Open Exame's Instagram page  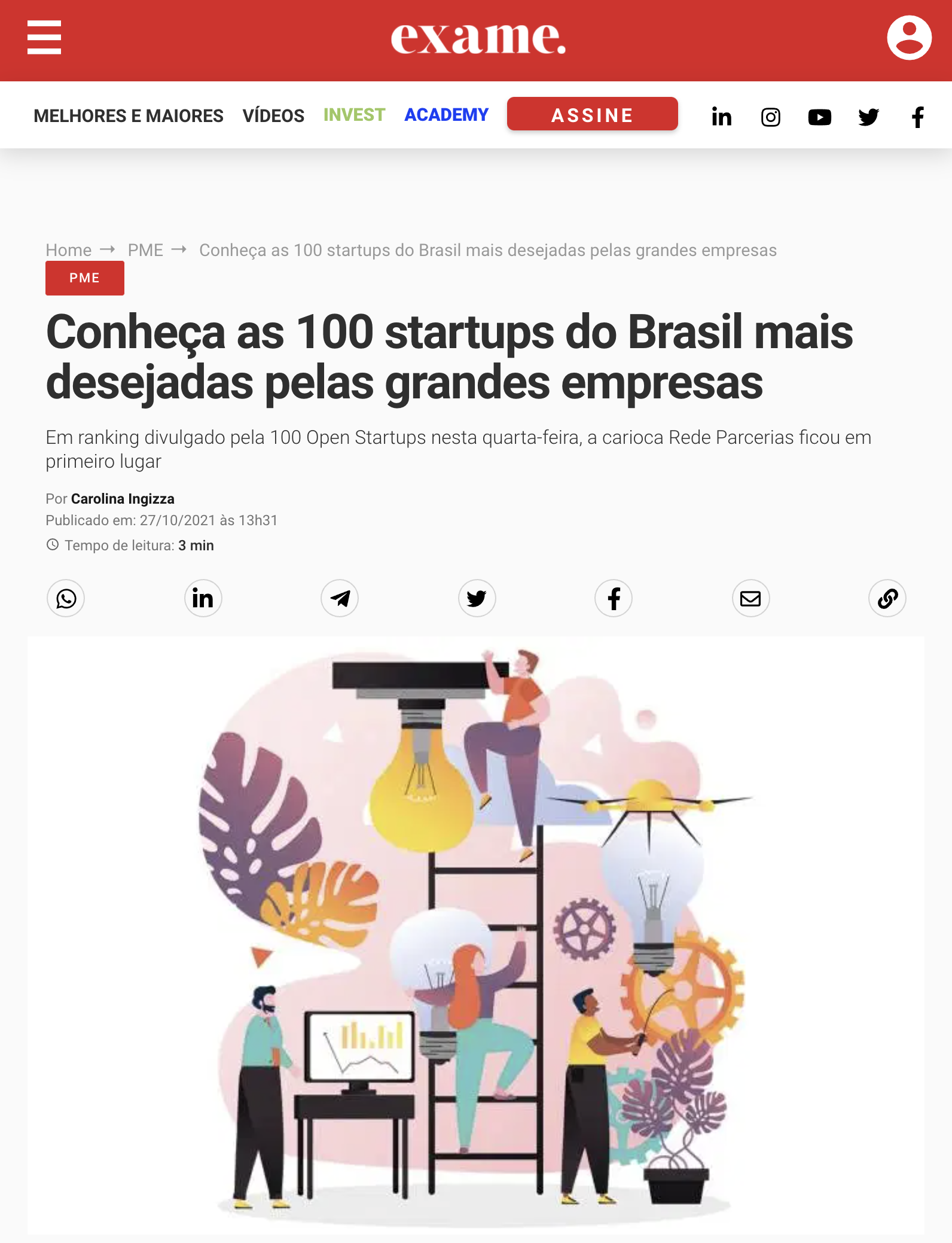(771, 117)
